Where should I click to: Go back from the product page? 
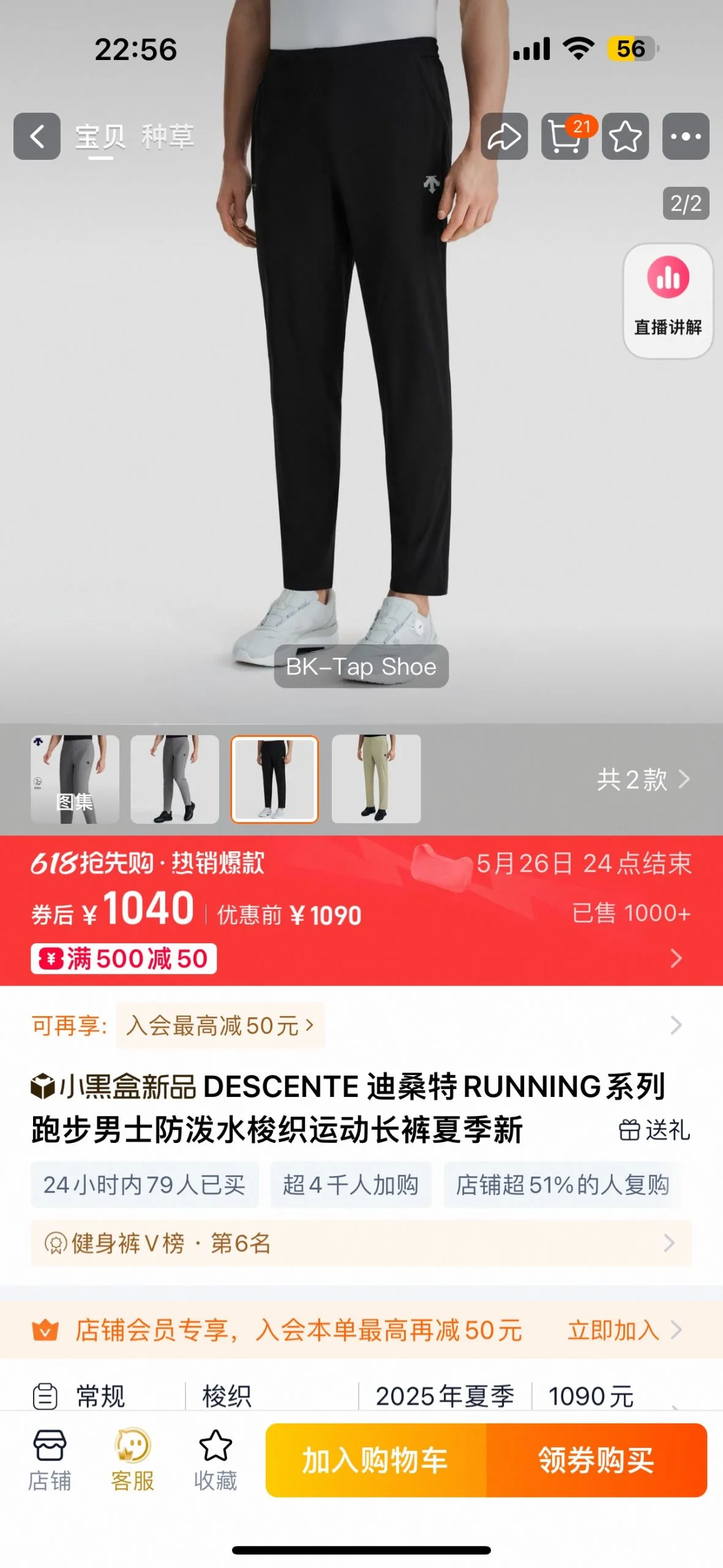click(37, 137)
